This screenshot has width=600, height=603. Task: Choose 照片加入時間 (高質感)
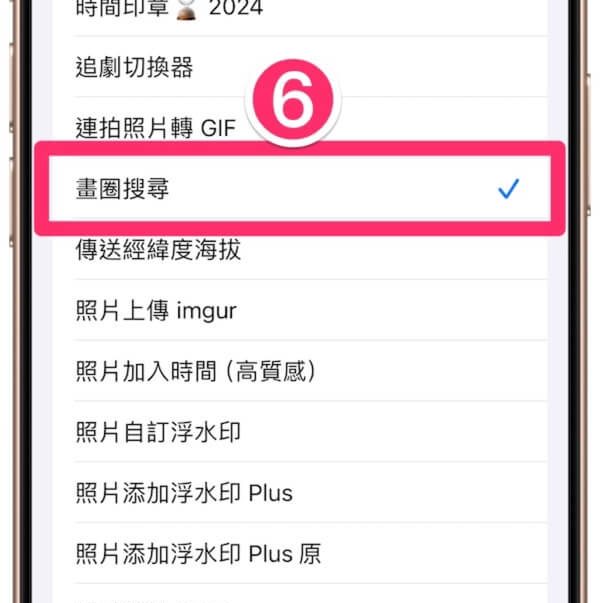(x=197, y=371)
